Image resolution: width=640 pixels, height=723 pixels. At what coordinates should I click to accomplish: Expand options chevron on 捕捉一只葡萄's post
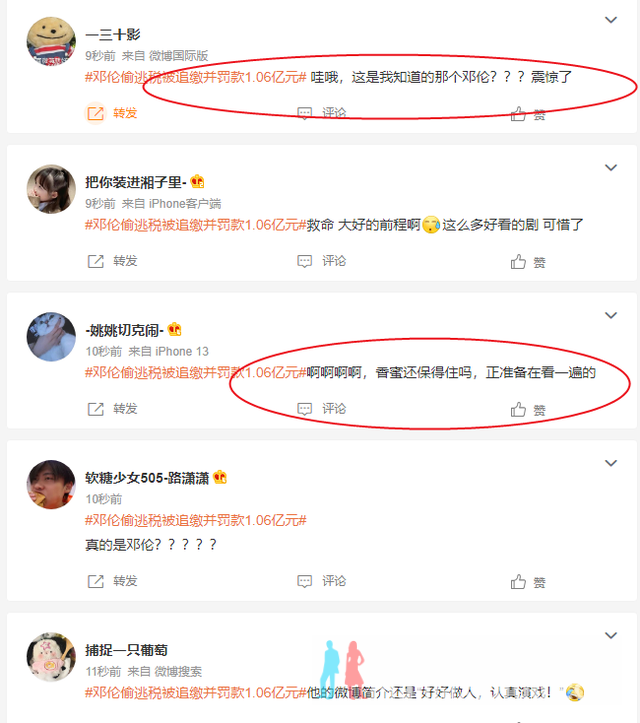click(x=611, y=635)
